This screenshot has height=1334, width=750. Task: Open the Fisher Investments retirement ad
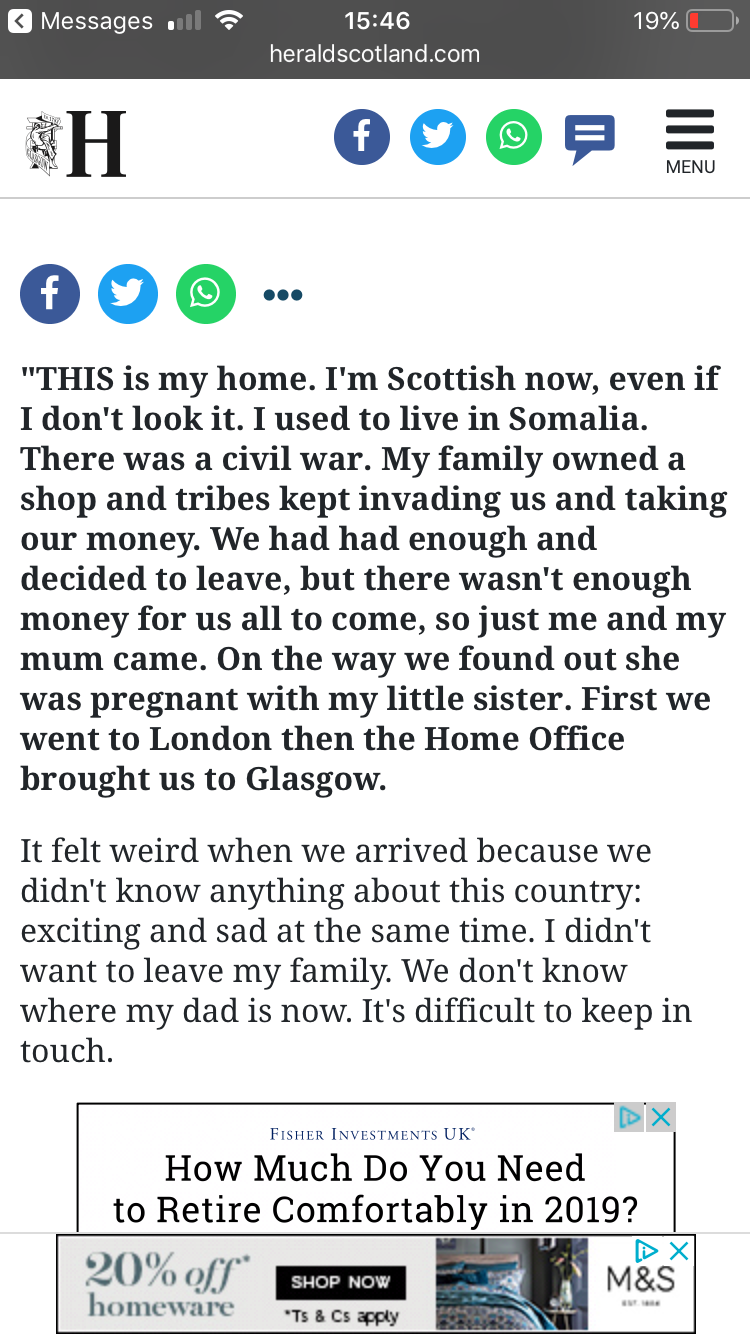375,1187
